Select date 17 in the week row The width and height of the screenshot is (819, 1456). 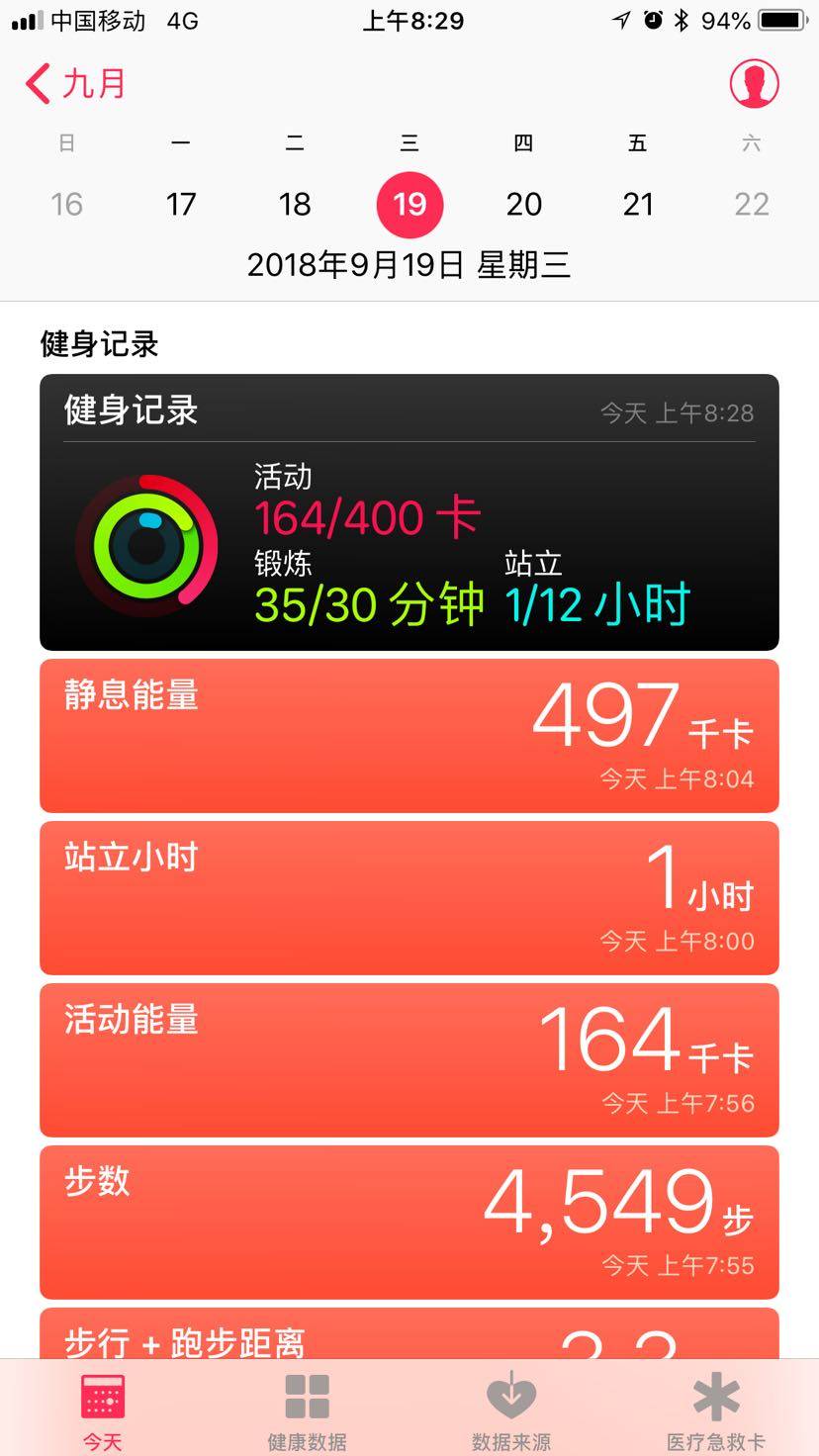(180, 204)
